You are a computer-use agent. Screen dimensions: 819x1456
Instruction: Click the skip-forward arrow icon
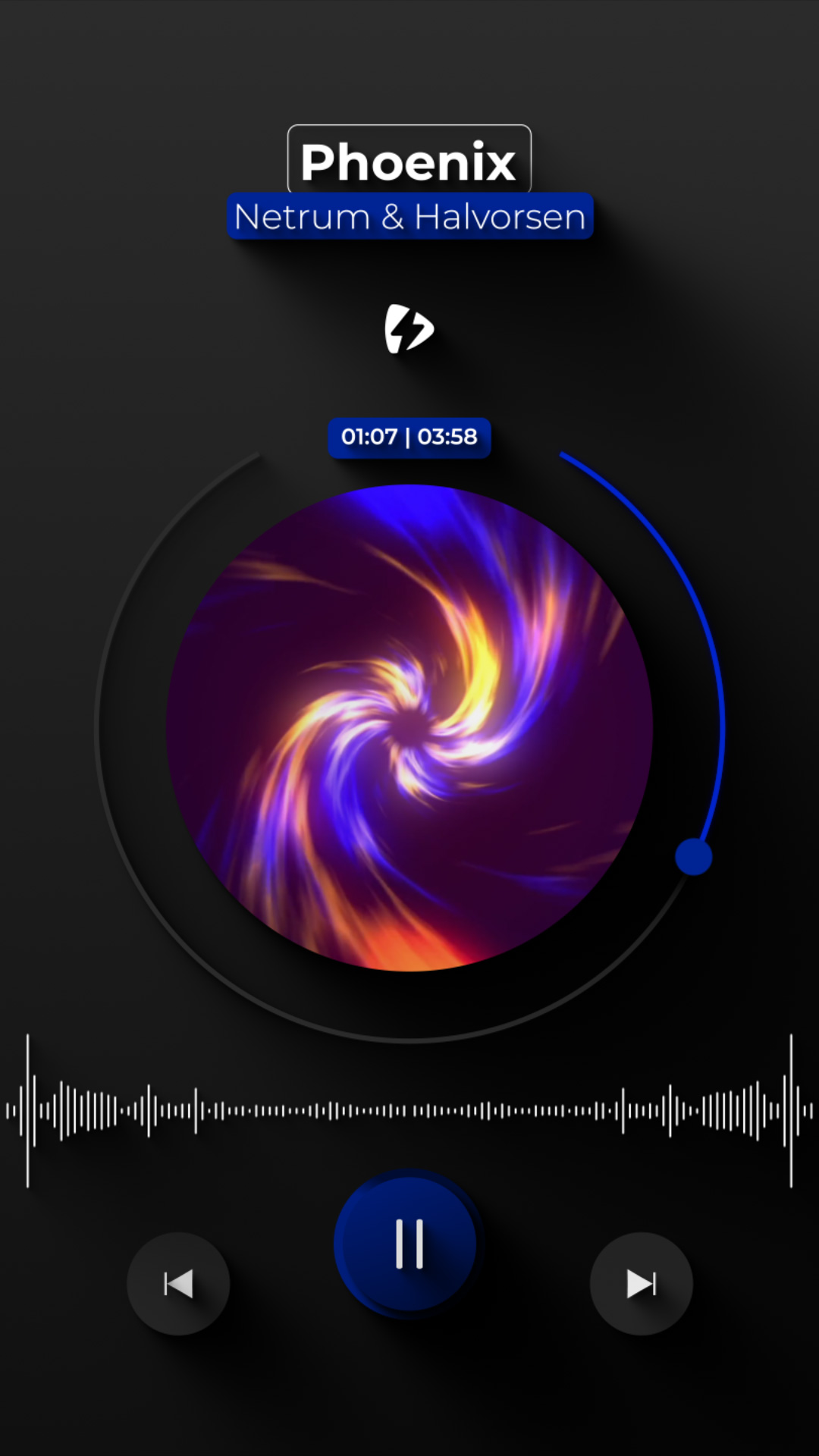coord(641,1282)
